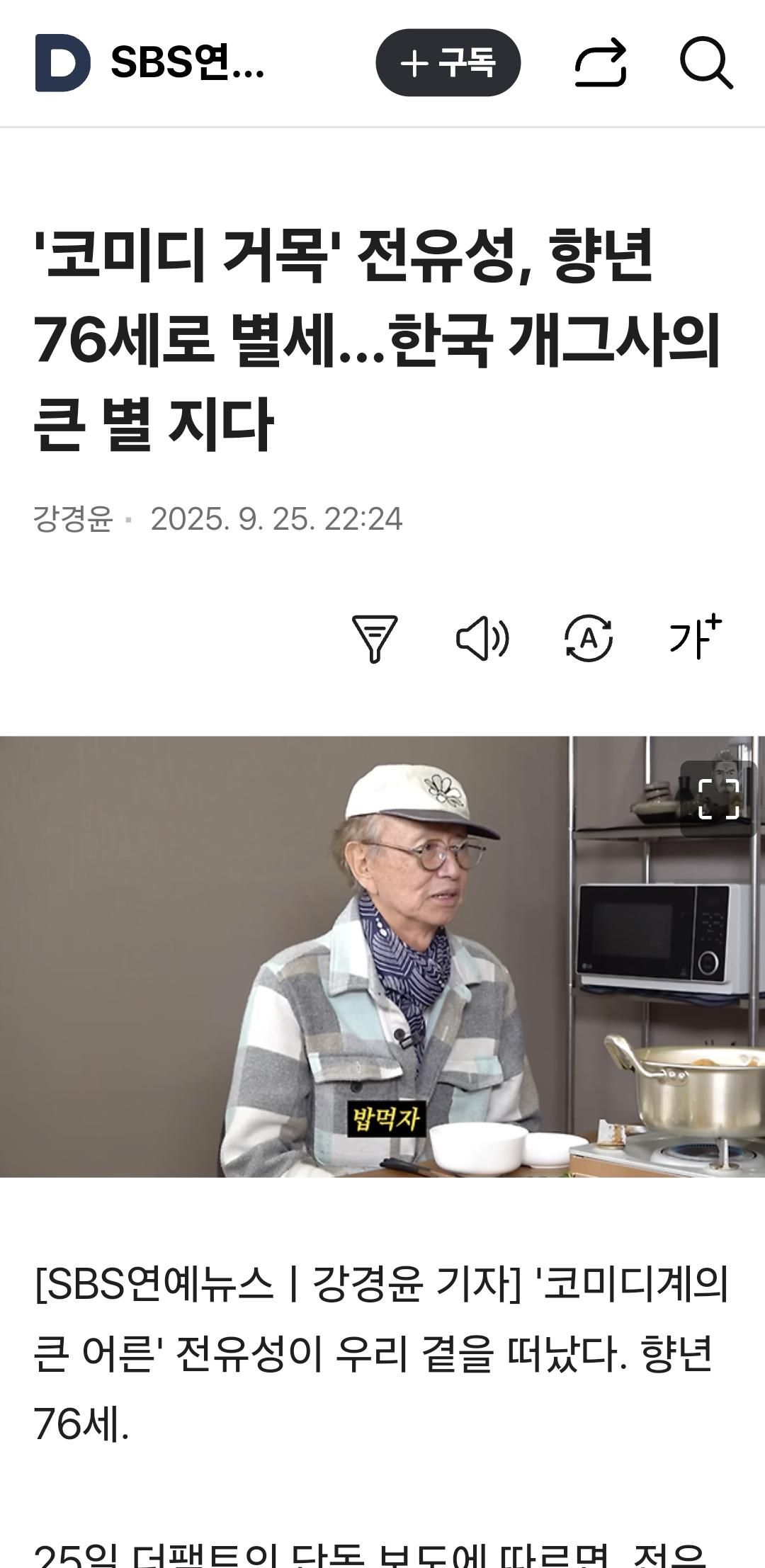This screenshot has height=1568, width=765.
Task: Subscribe with the 구독 button
Action: click(x=448, y=63)
